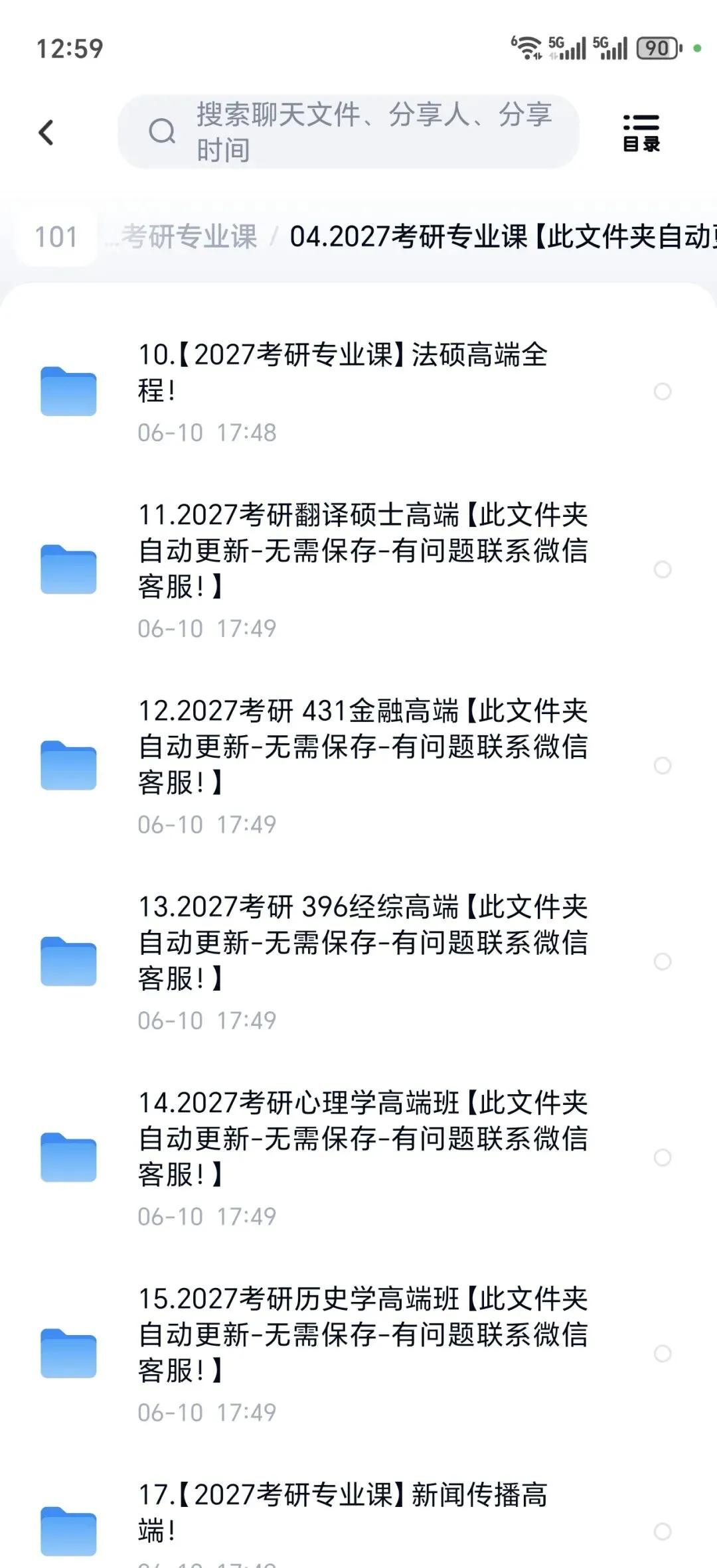Check the circle beside 新闻传播高端
This screenshot has width=717, height=1568.
click(663, 1532)
